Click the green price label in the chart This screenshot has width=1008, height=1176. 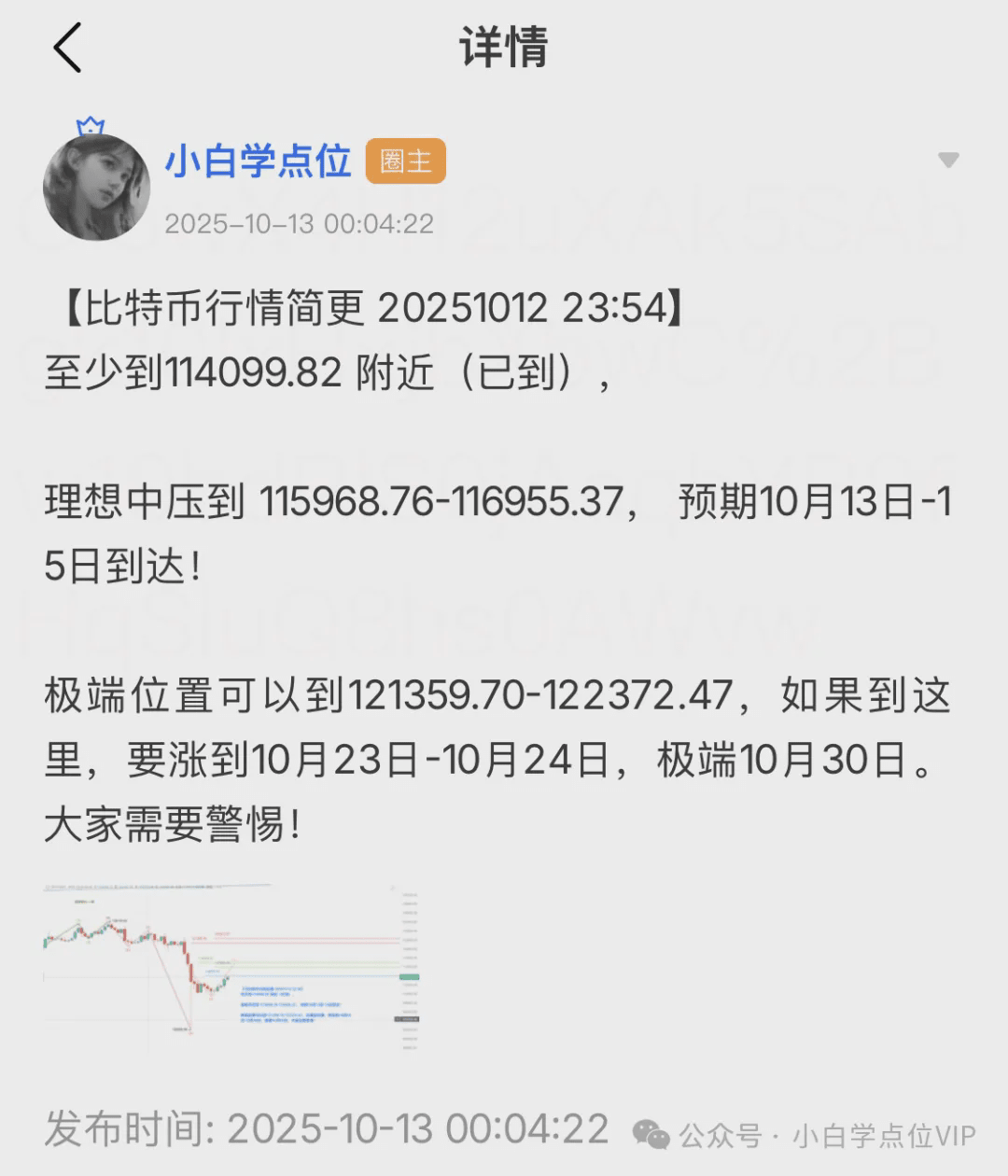point(407,976)
